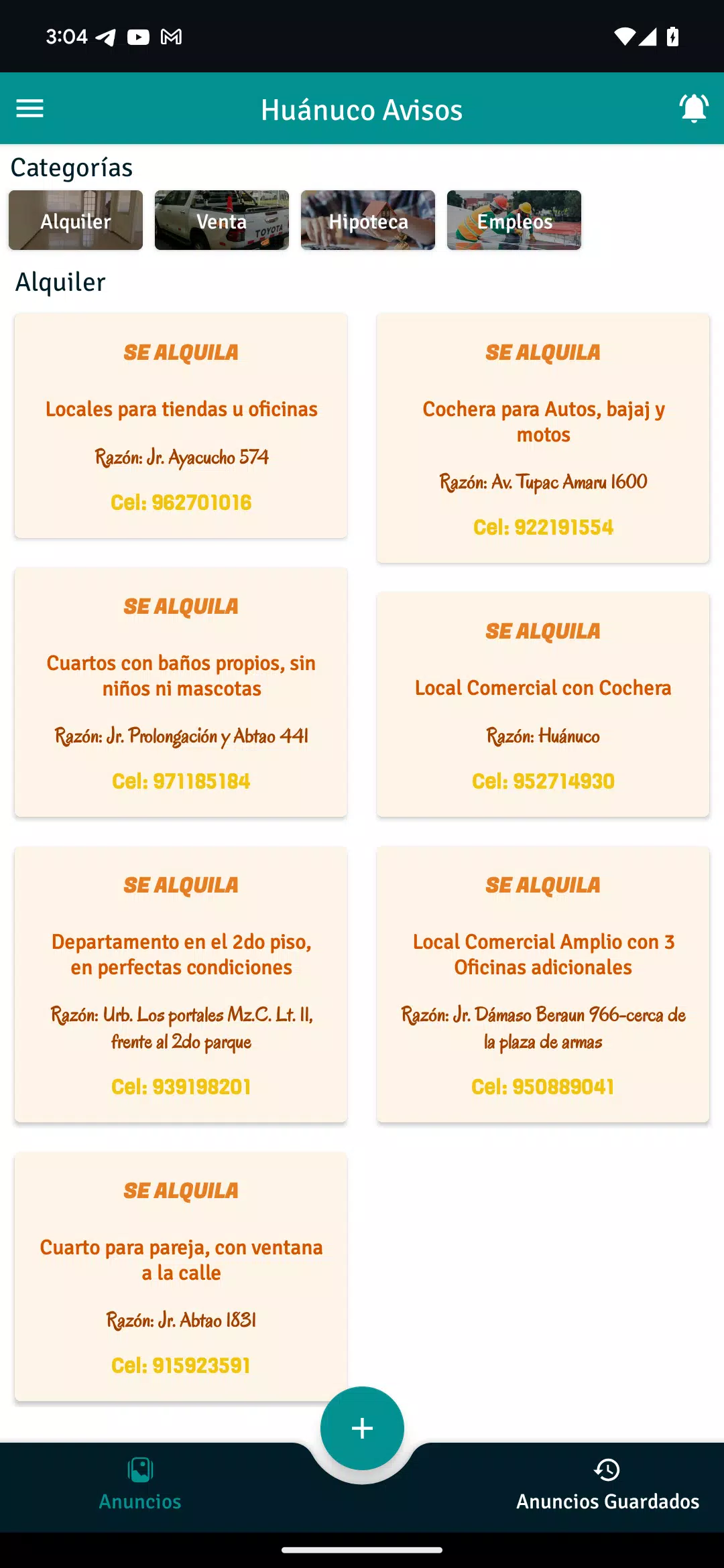Open the Cochera para Autos, bajaj y motos ad
The image size is (724, 1568).
(543, 438)
